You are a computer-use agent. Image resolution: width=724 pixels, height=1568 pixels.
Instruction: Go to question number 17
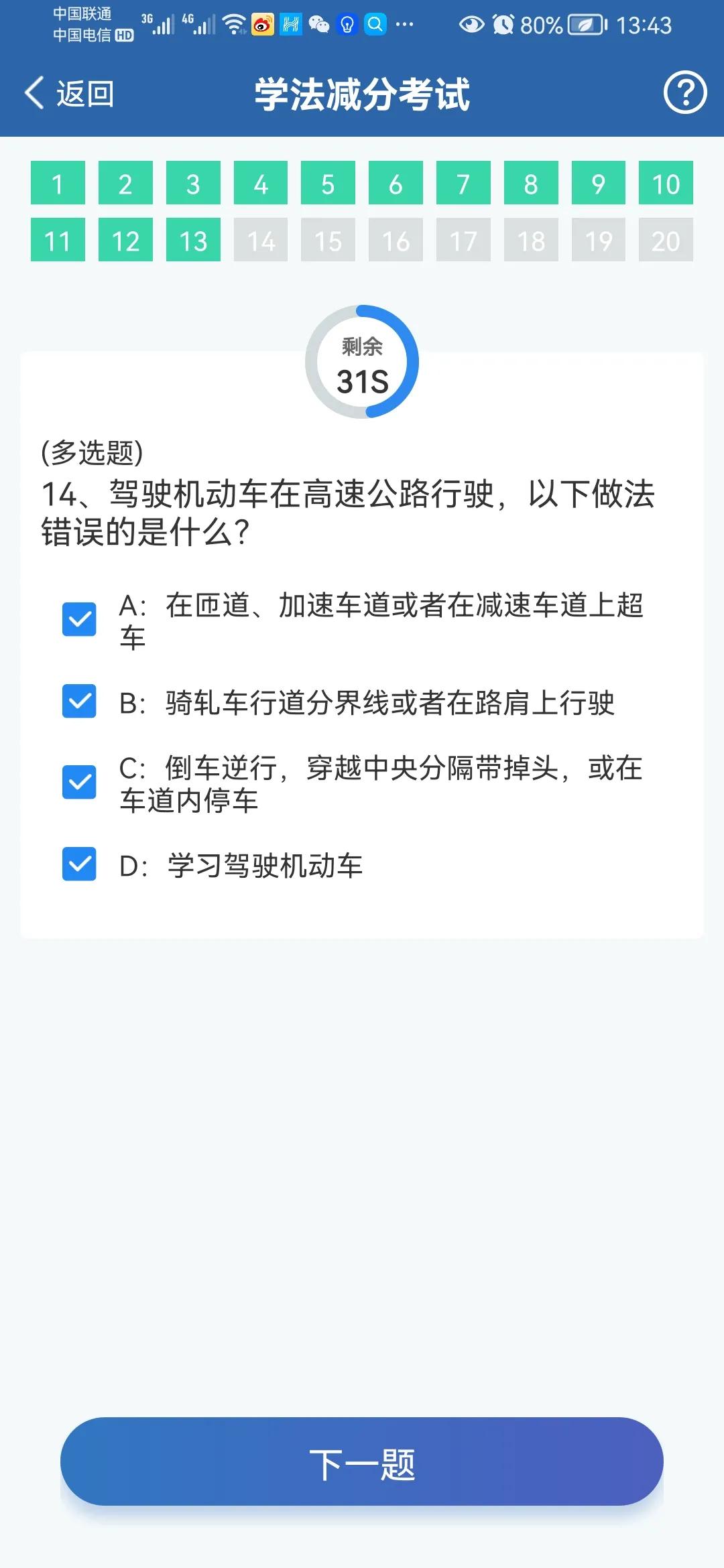coord(463,240)
